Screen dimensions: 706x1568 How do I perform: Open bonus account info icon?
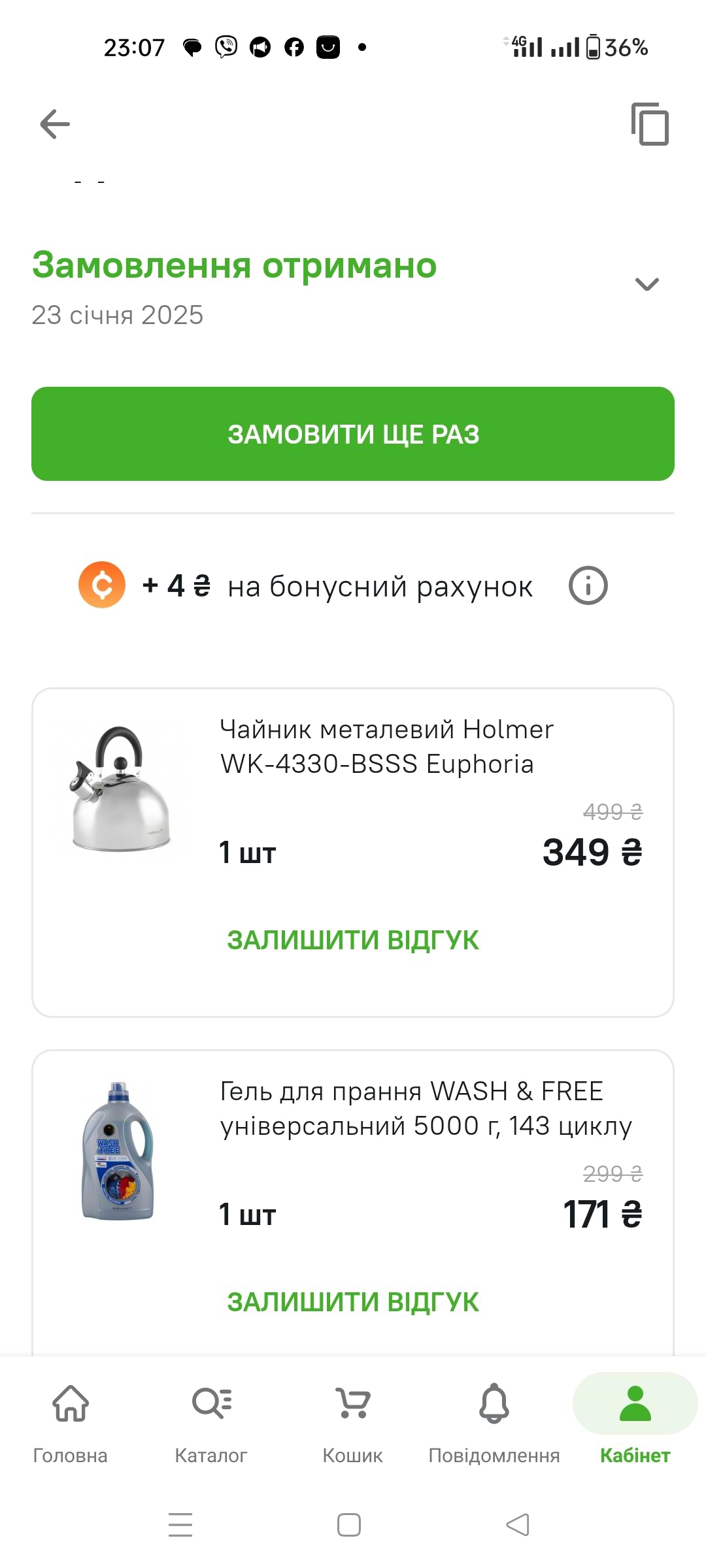(588, 585)
